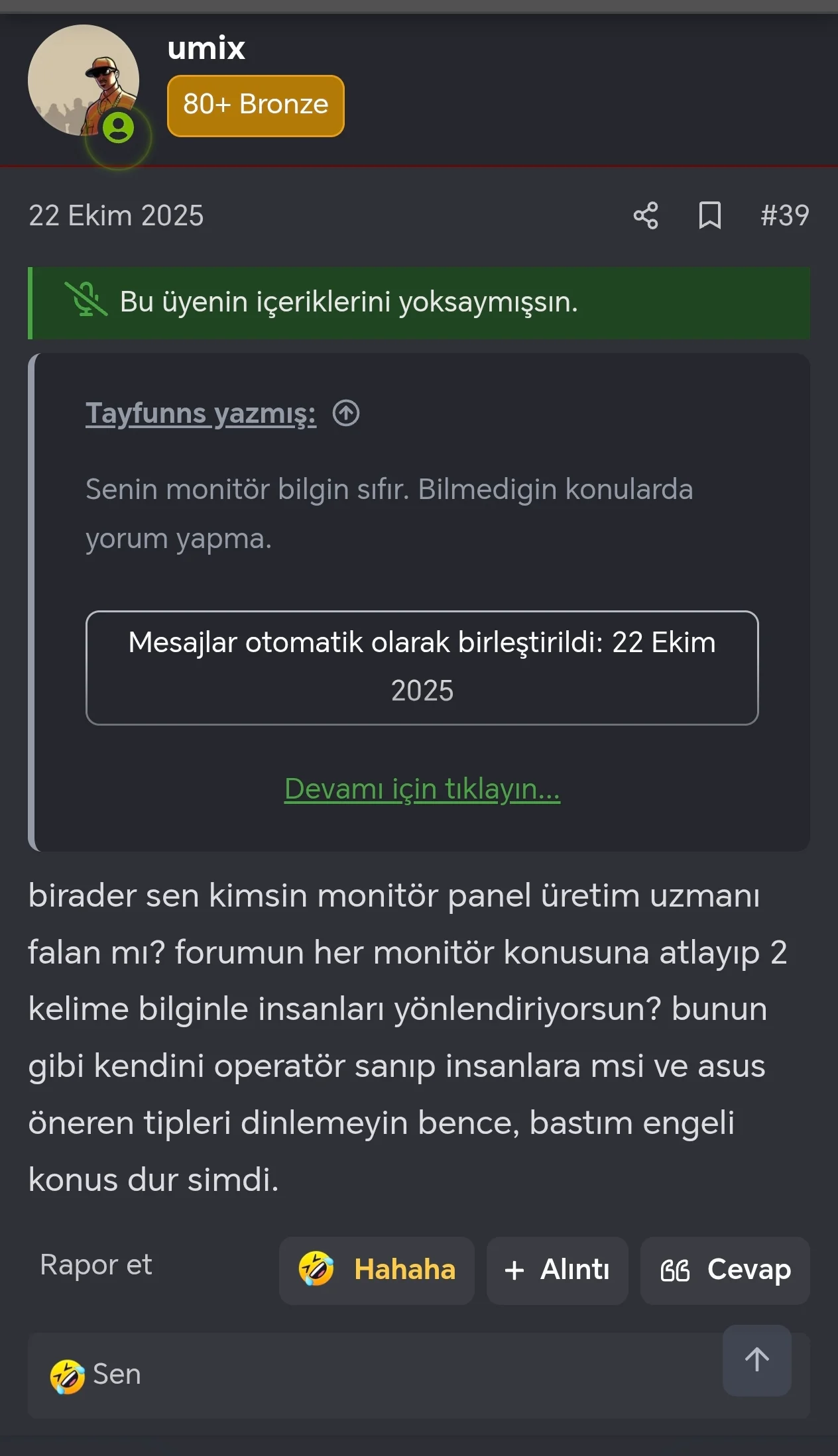Jump to quoted post via arrow icon
Screen dimensions: 838x1456
[346, 414]
